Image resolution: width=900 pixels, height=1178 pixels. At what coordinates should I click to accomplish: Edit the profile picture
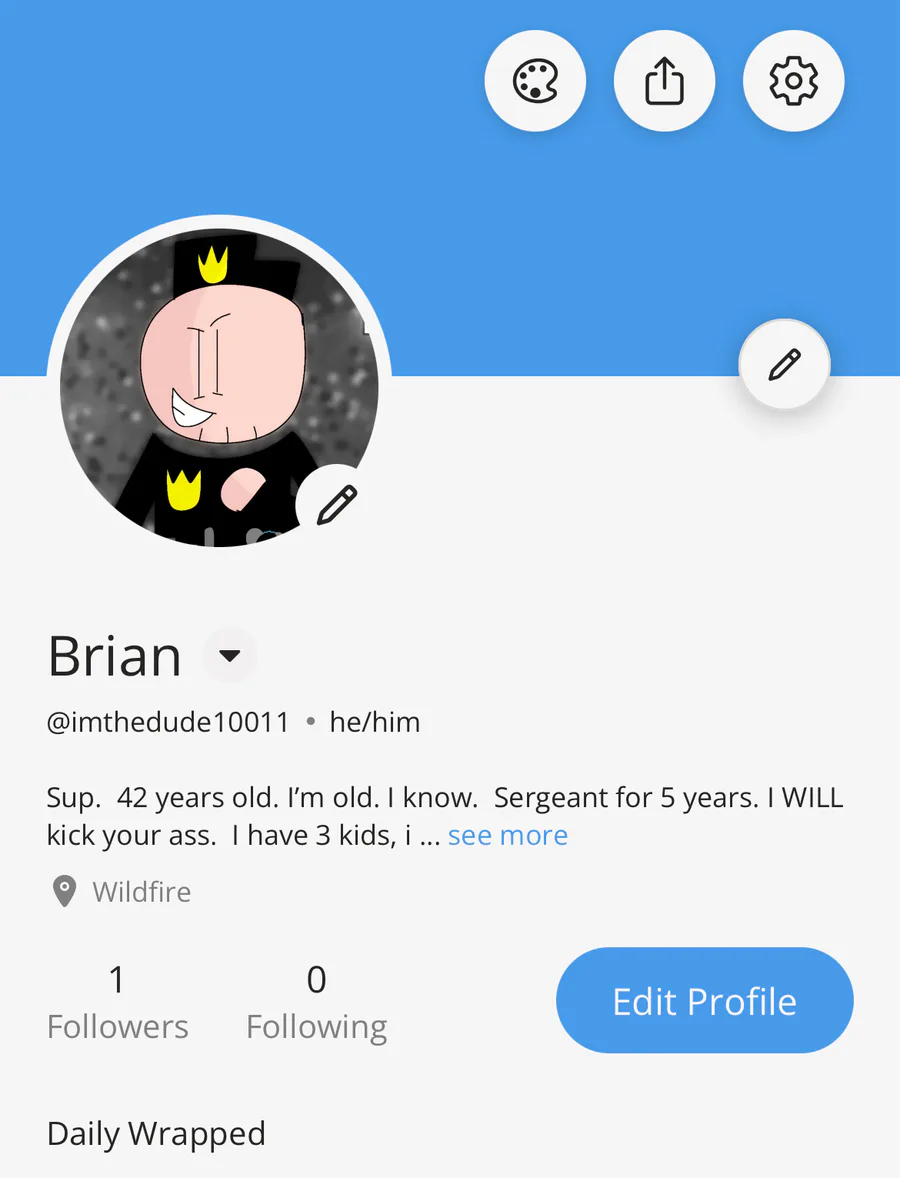click(337, 505)
